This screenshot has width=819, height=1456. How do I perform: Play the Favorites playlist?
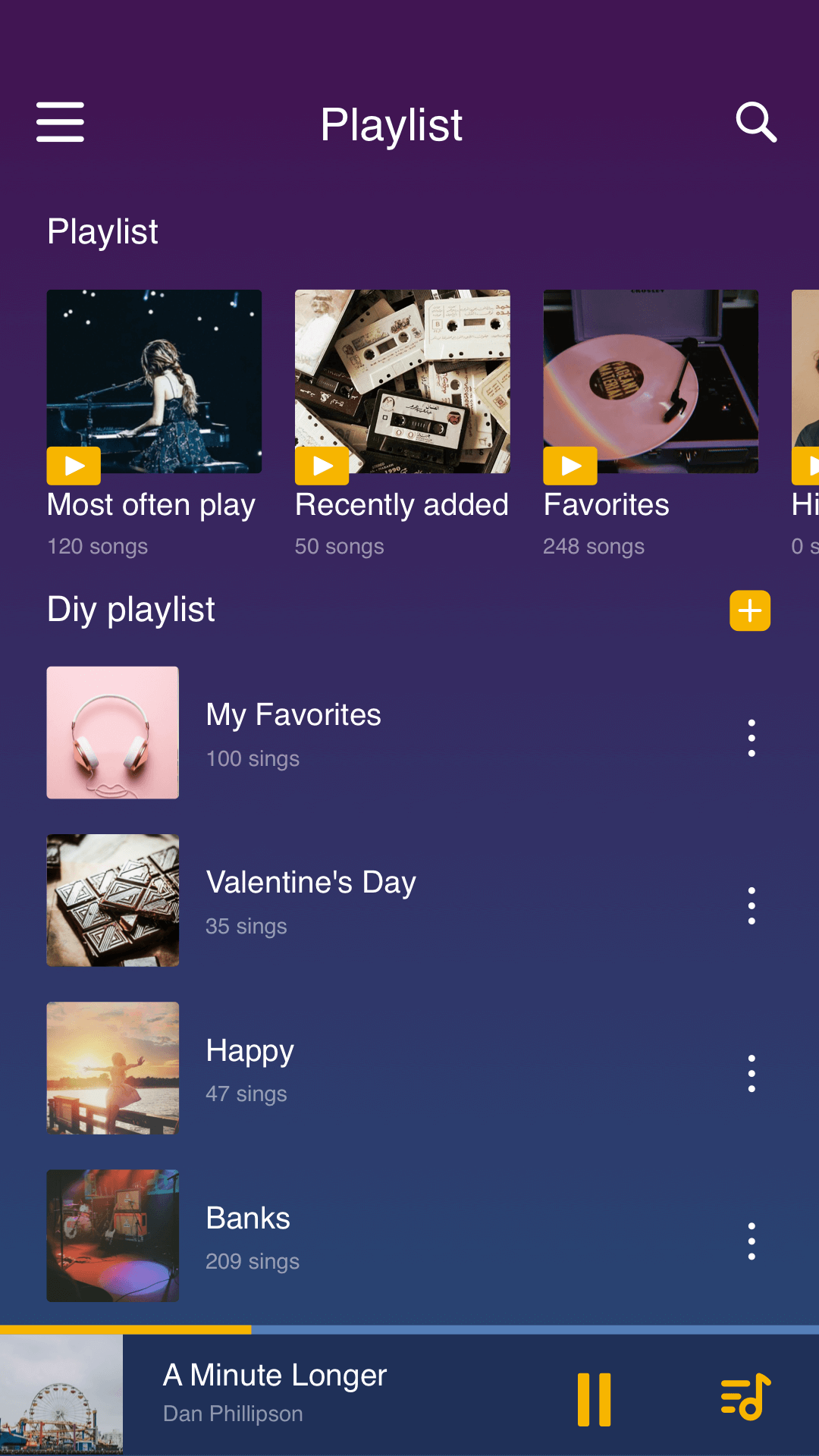point(570,466)
